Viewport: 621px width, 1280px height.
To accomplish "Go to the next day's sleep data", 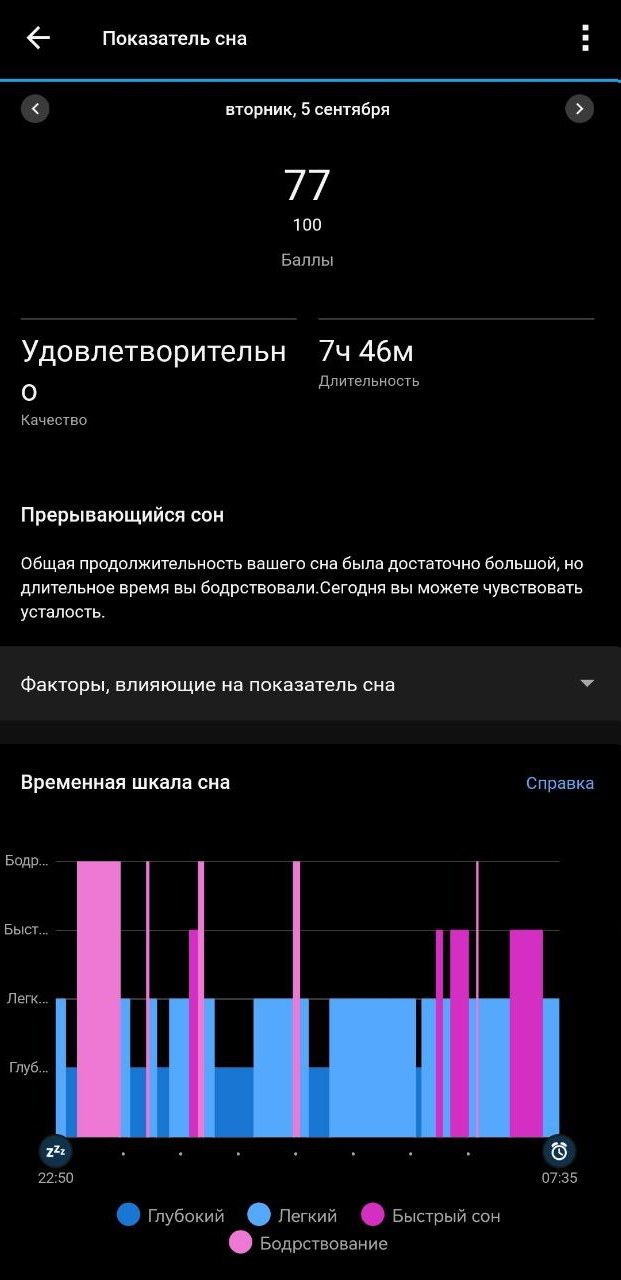I will pyautogui.click(x=579, y=109).
